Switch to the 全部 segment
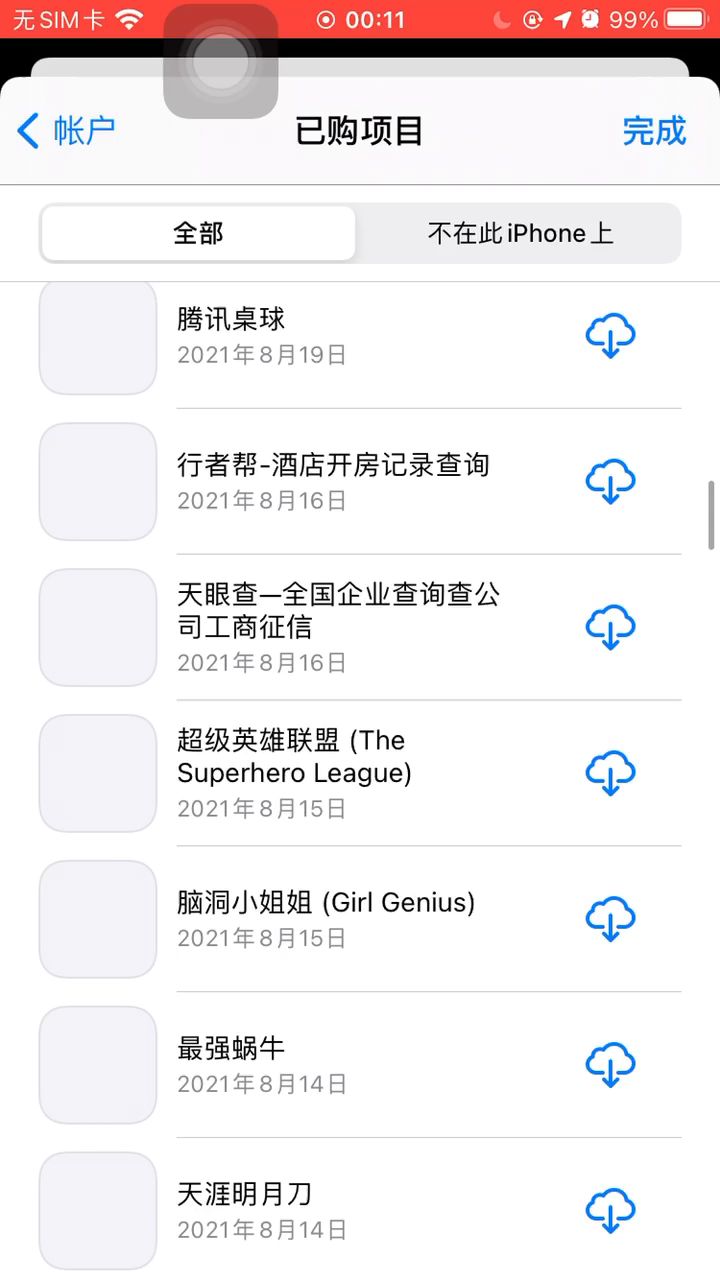720x1280 pixels. [x=198, y=234]
